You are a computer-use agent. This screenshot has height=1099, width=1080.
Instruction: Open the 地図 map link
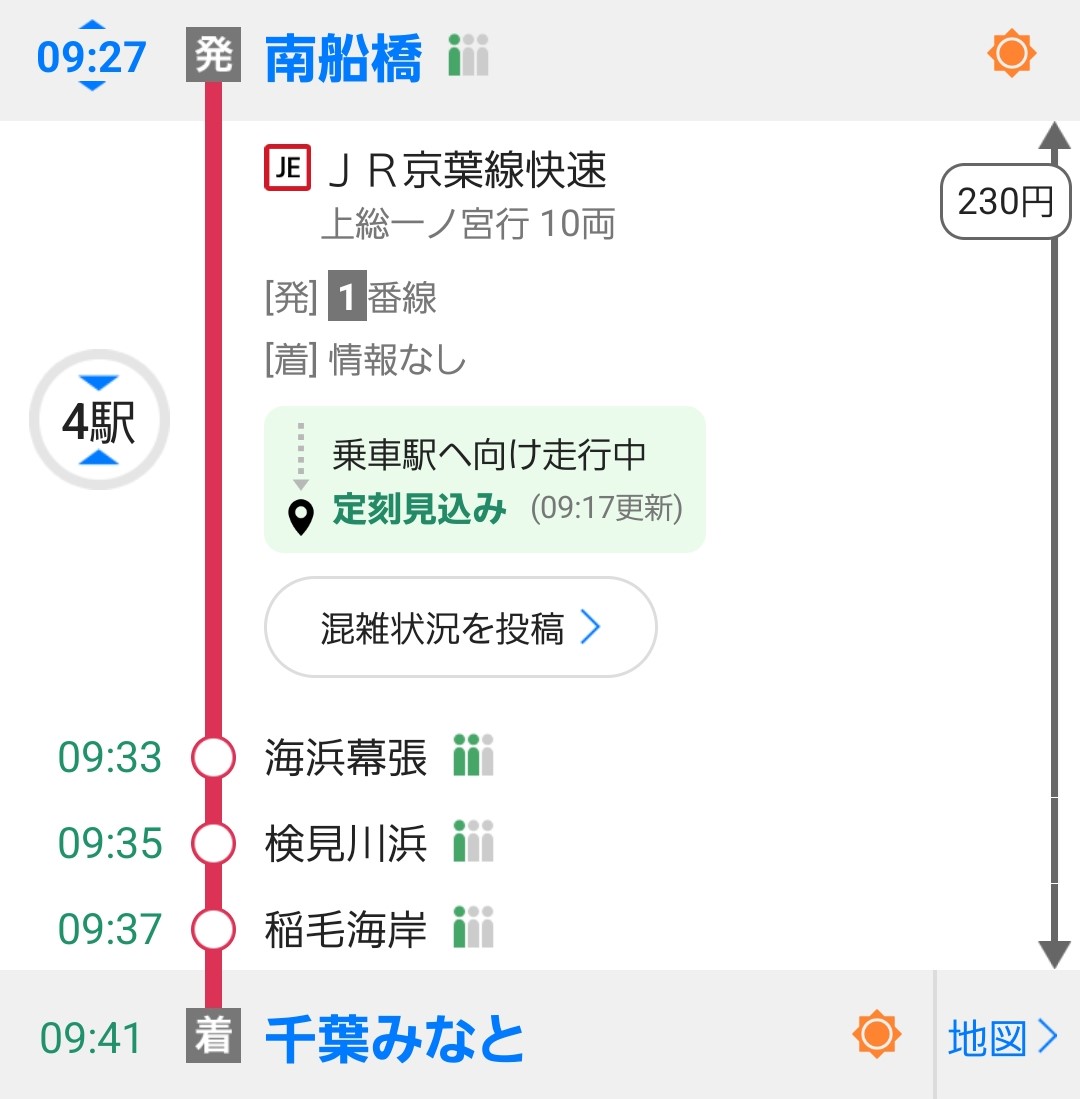[1002, 1038]
